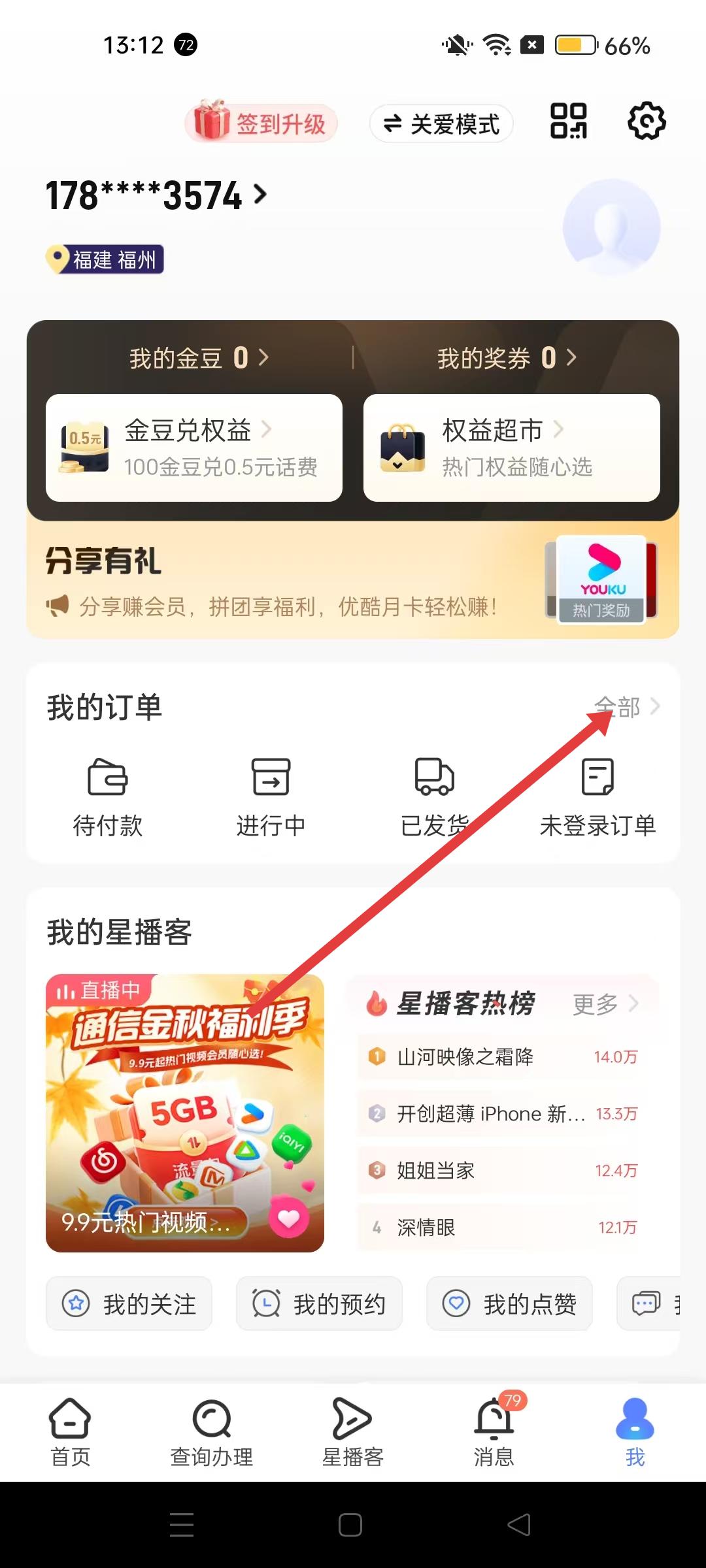
Task: Open the 我的关注 chip
Action: pyautogui.click(x=129, y=1304)
